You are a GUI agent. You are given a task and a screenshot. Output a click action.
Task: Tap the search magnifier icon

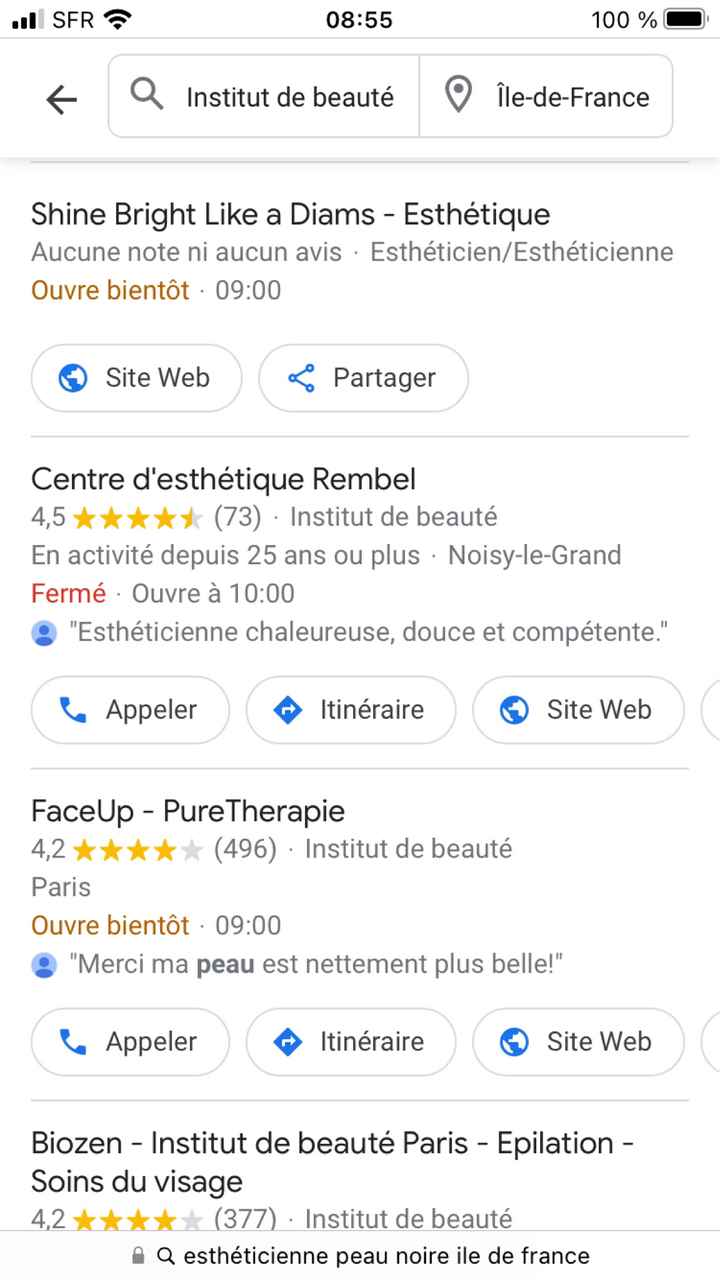tap(146, 95)
